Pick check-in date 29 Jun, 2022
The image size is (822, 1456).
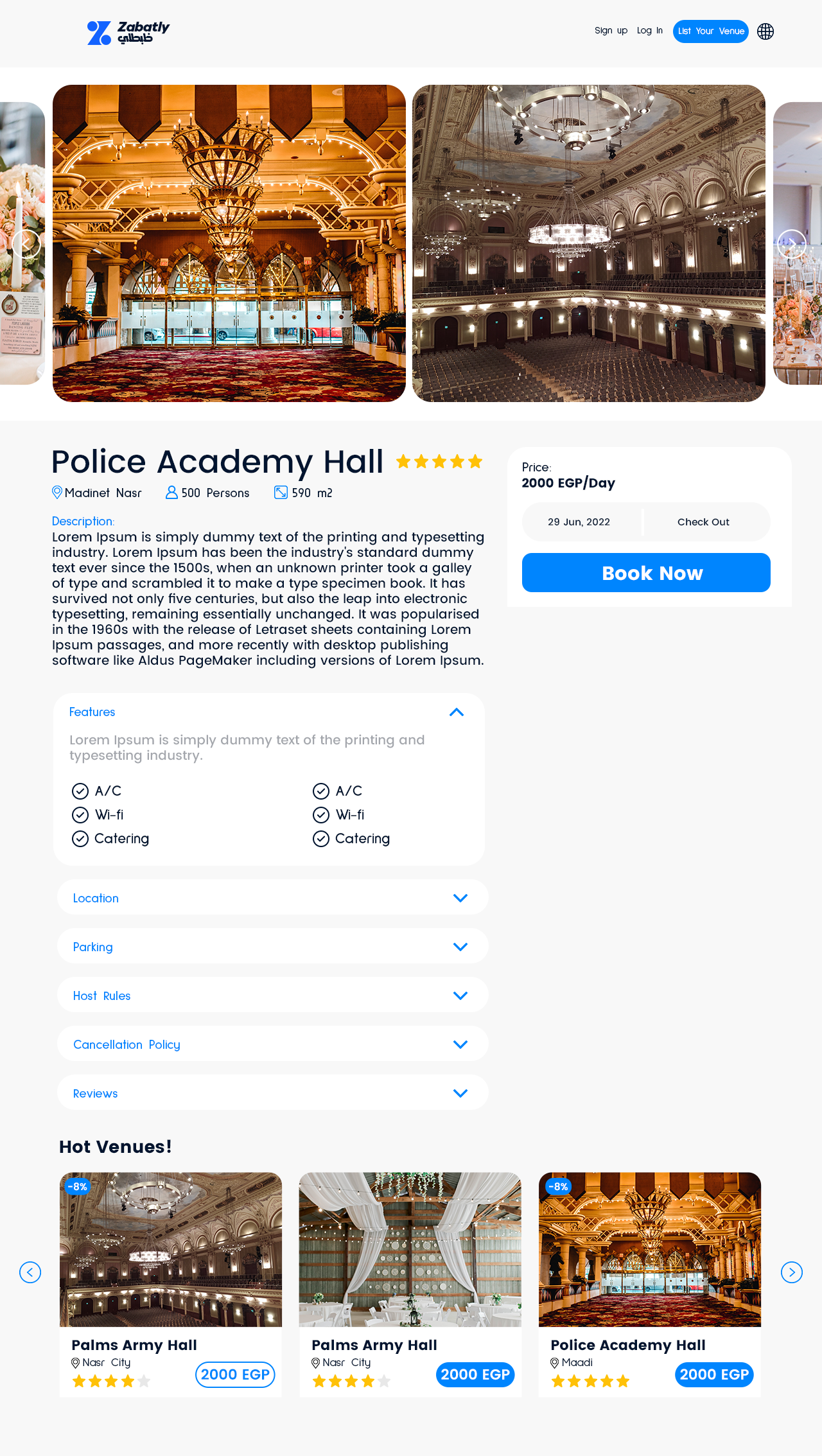pyautogui.click(x=579, y=522)
